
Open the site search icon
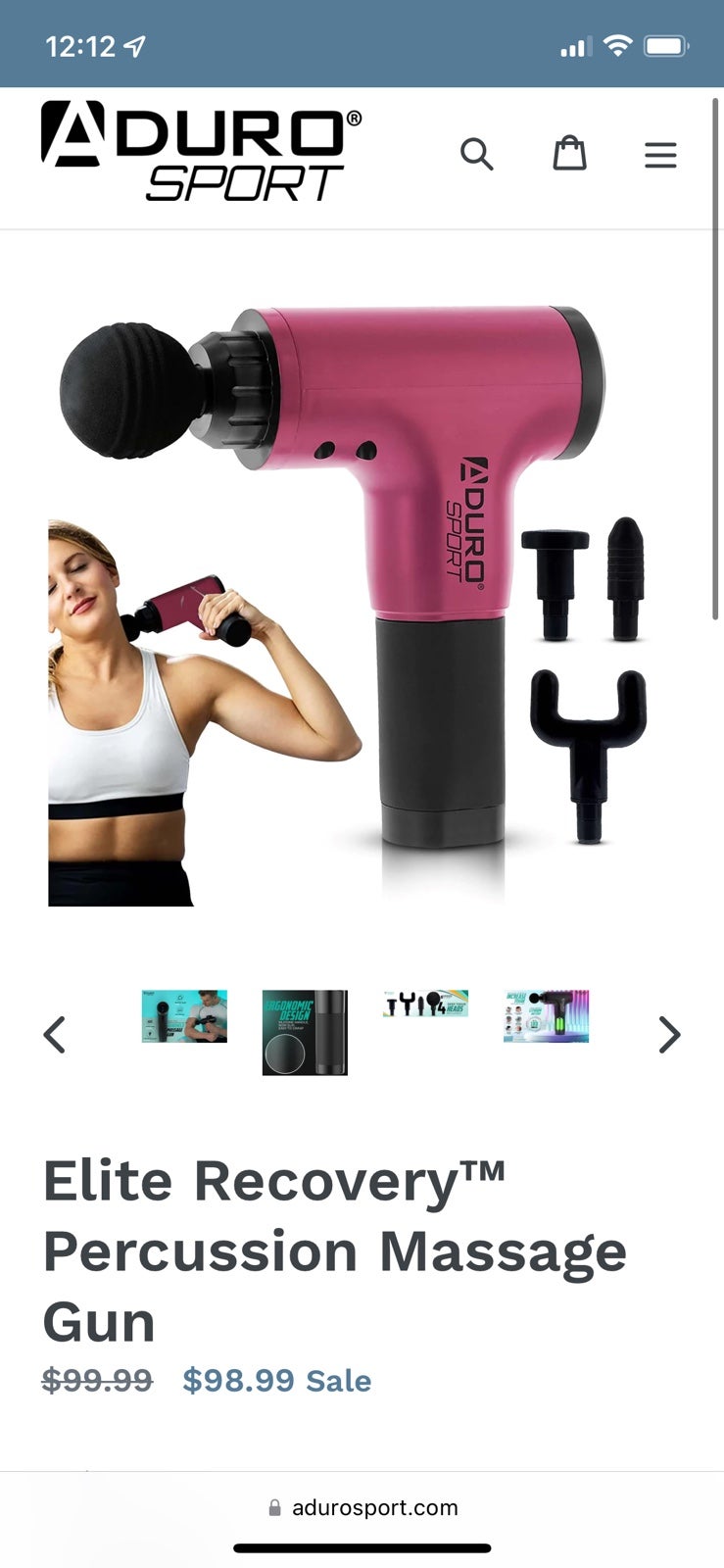point(477,155)
